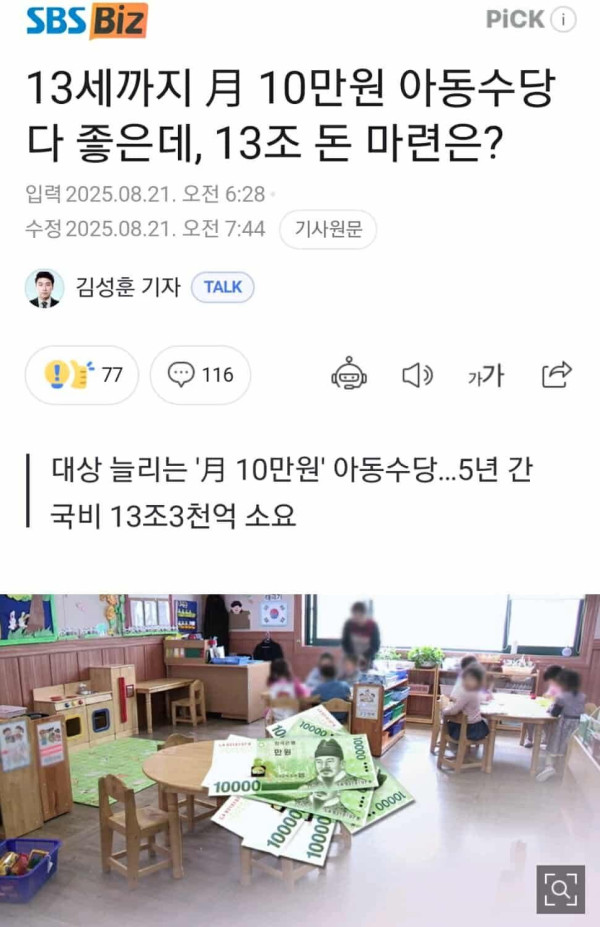Image resolution: width=600 pixels, height=927 pixels.
Task: Enlarge the classroom photo with magnifier icon
Action: pyautogui.click(x=560, y=889)
